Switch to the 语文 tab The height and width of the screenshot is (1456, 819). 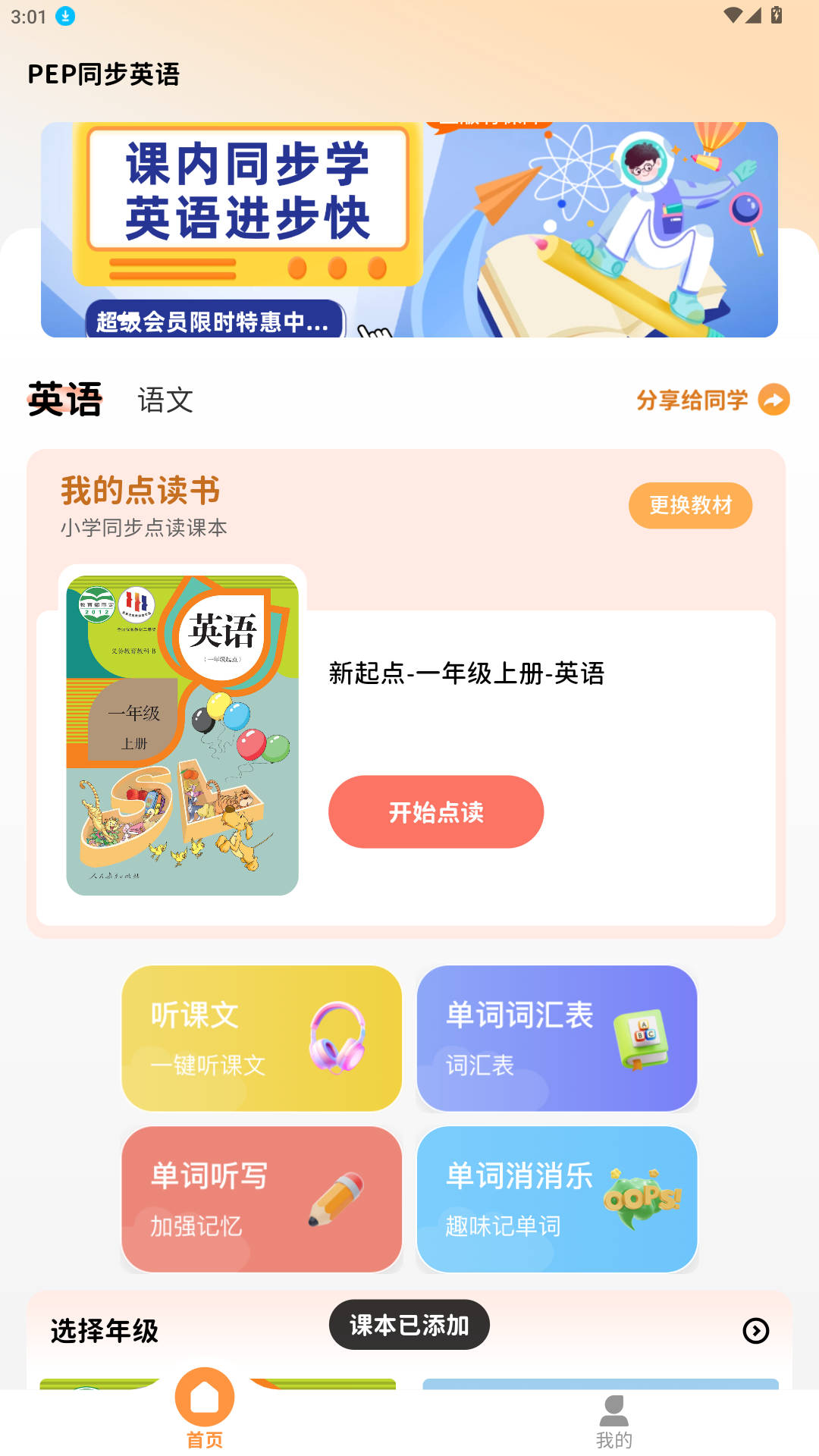165,400
